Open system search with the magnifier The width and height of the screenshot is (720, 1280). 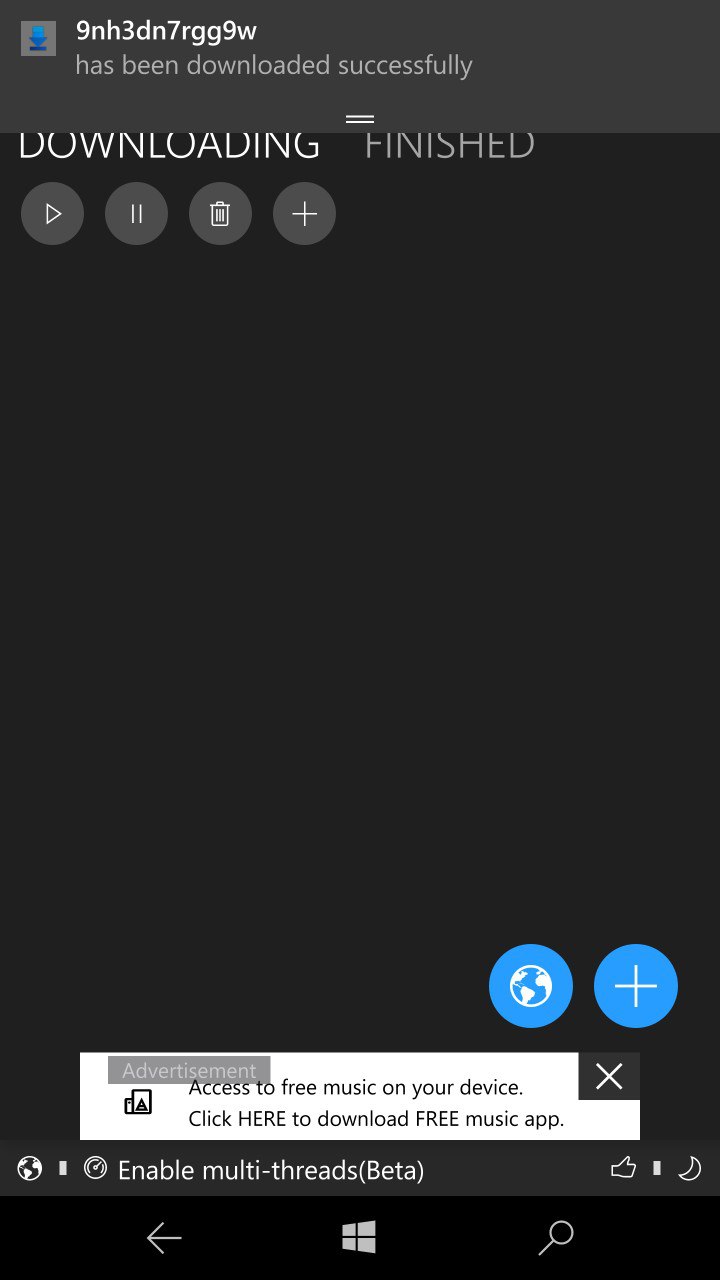tap(555, 1238)
